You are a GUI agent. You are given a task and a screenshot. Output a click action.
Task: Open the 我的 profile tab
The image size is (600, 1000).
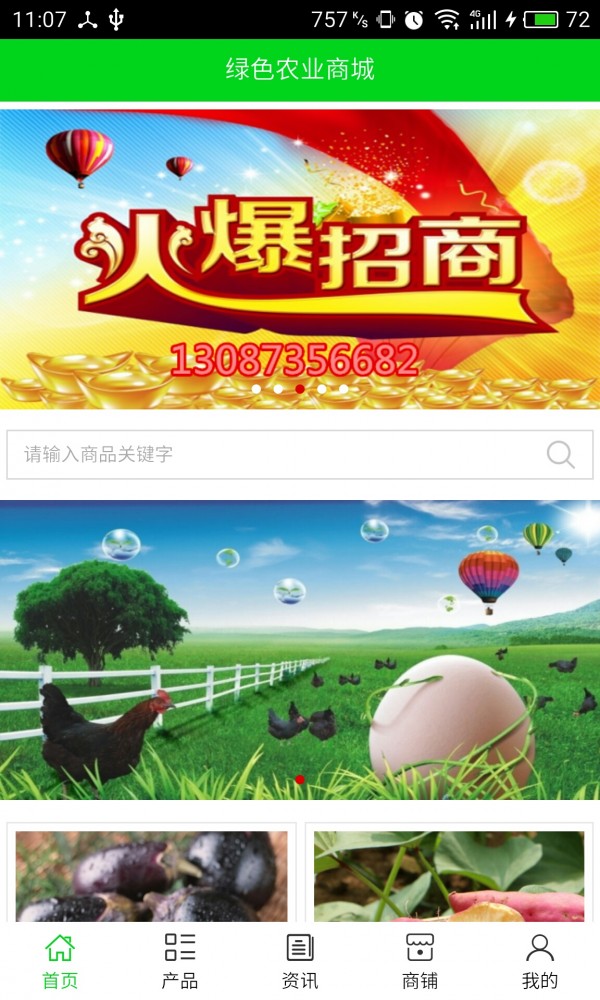(540, 962)
